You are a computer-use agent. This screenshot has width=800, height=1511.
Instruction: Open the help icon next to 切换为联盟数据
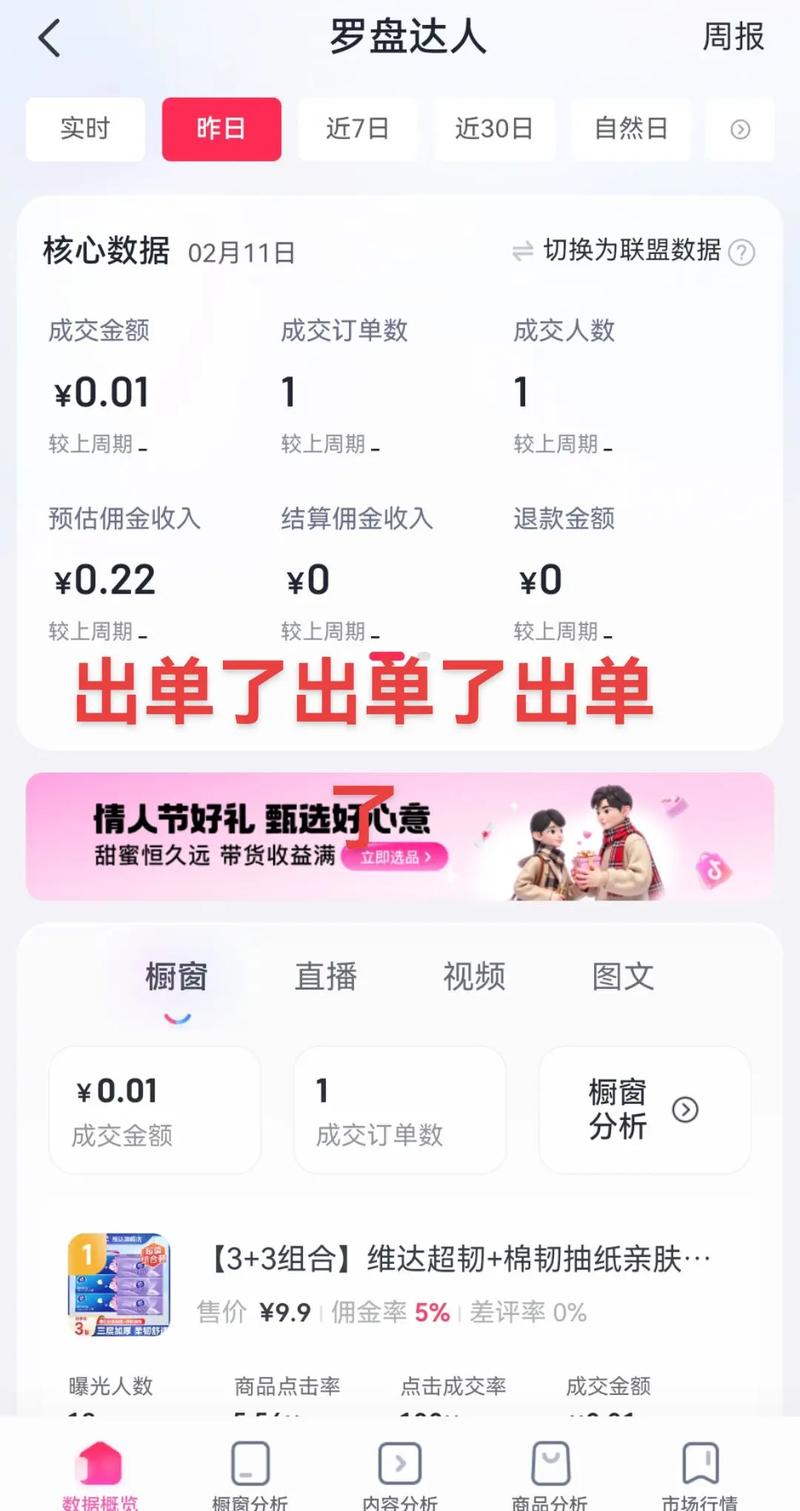click(x=741, y=253)
